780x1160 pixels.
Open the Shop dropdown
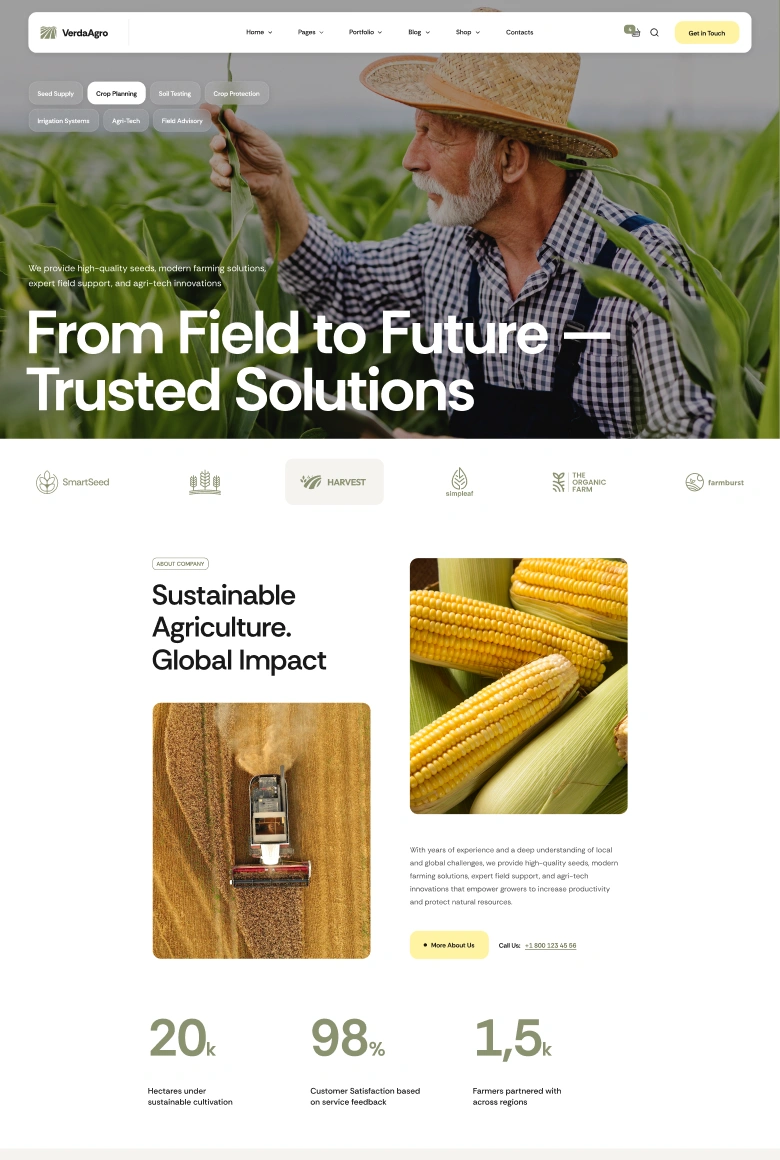coord(468,32)
